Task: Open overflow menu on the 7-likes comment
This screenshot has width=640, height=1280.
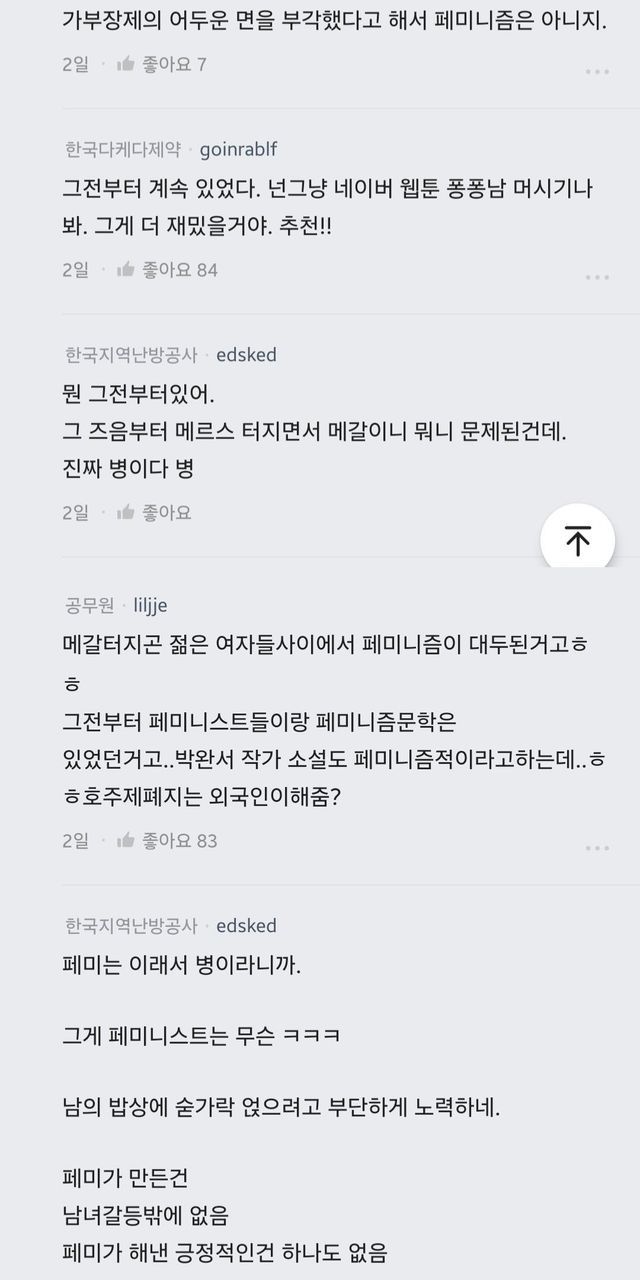Action: (597, 72)
